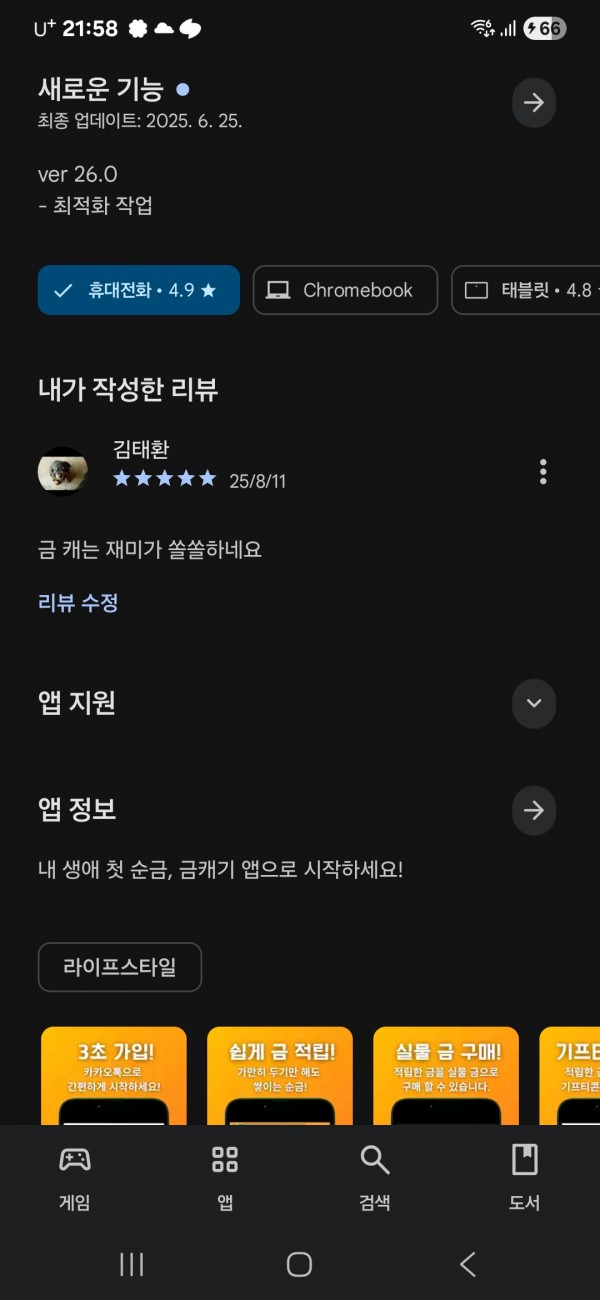Image resolution: width=600 pixels, height=1300 pixels.
Task: Tap the 리뷰 수정 link
Action: 78,603
